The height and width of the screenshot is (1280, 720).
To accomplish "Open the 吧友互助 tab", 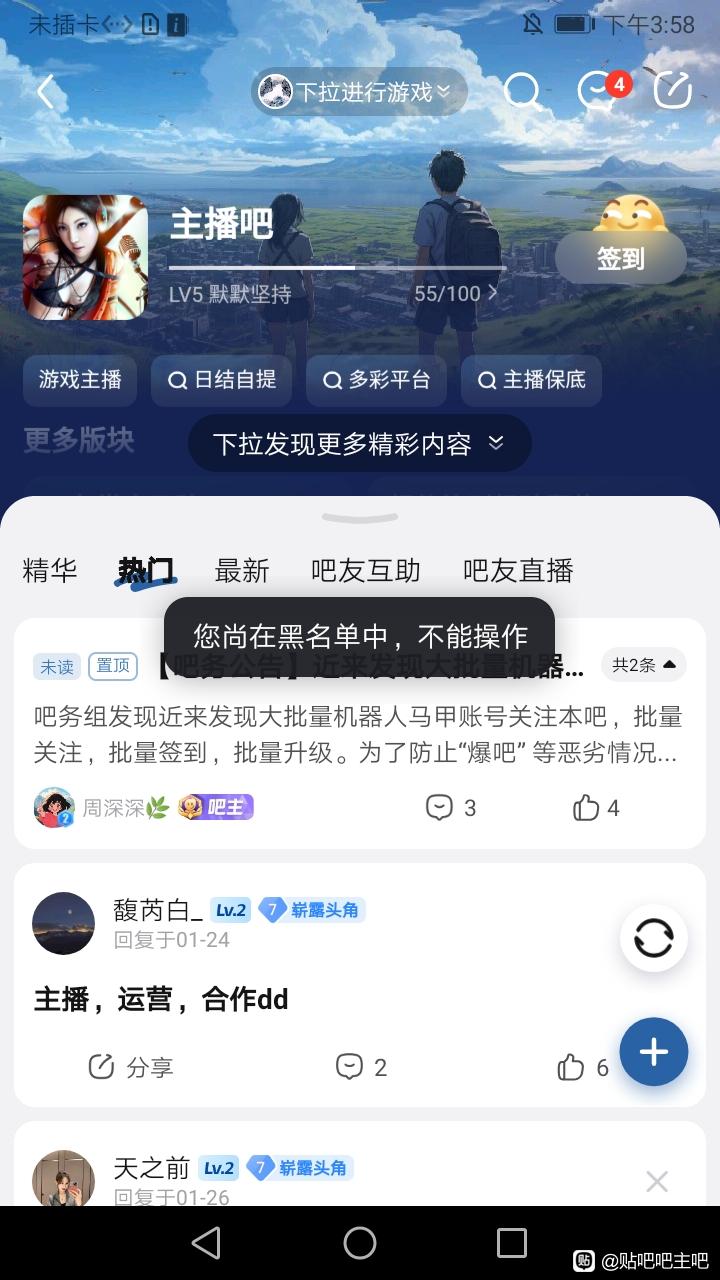I will pos(366,571).
